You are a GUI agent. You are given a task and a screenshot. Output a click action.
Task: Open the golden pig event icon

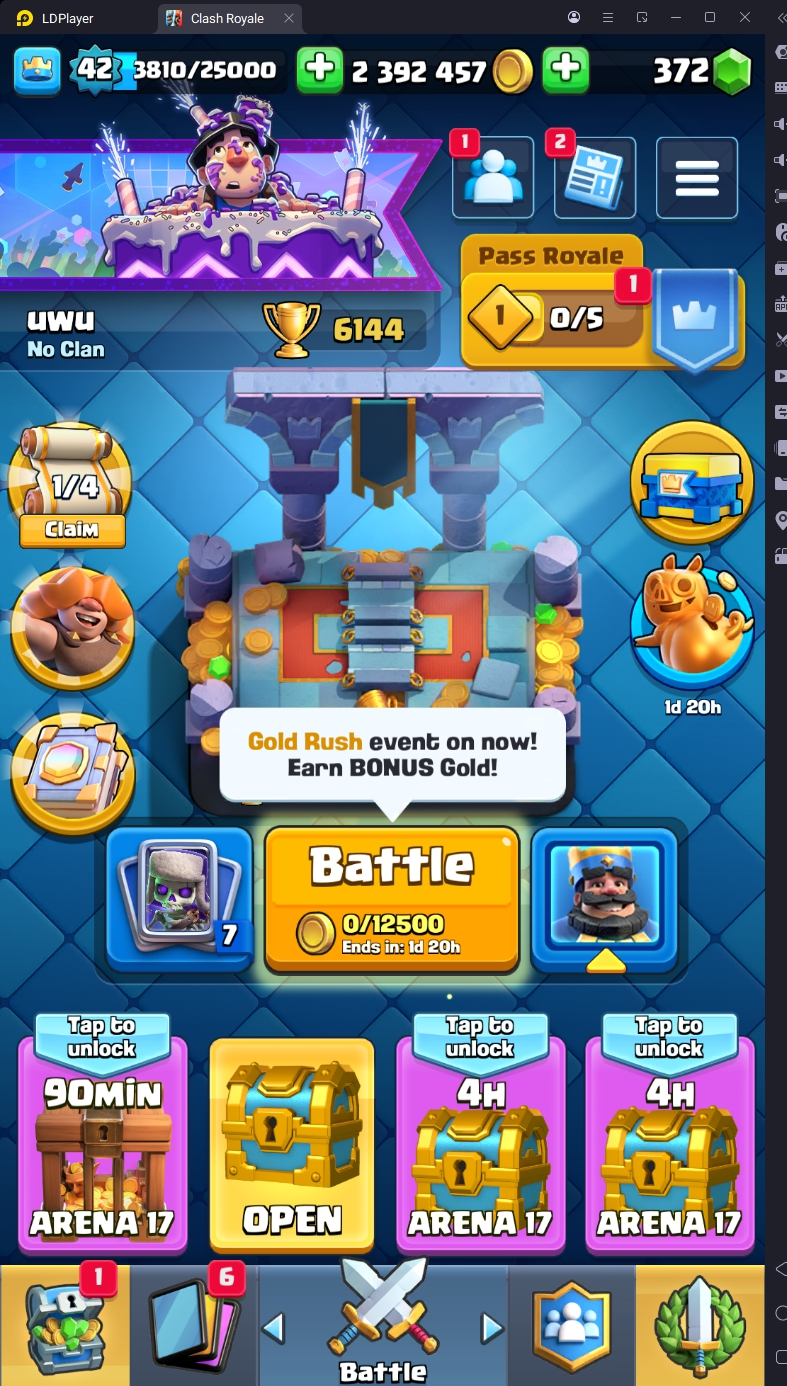(692, 622)
